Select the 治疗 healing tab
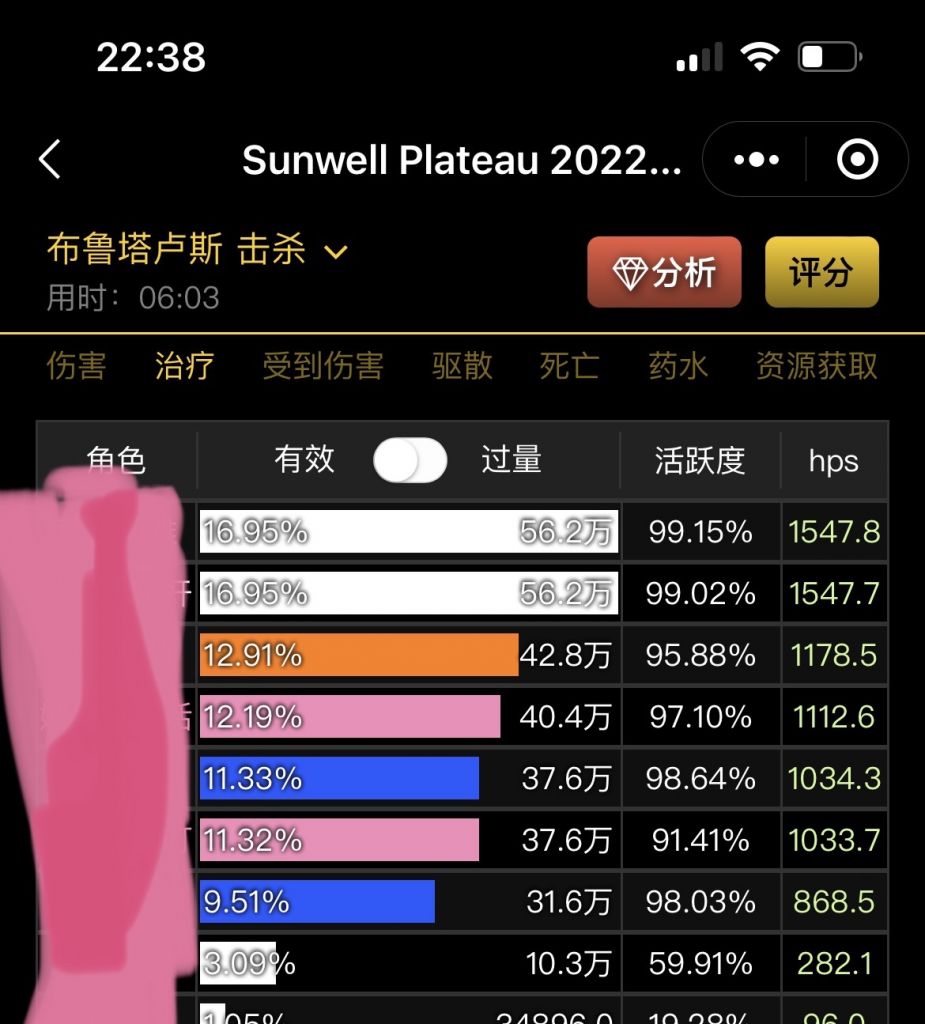This screenshot has width=925, height=1024. pyautogui.click(x=184, y=367)
